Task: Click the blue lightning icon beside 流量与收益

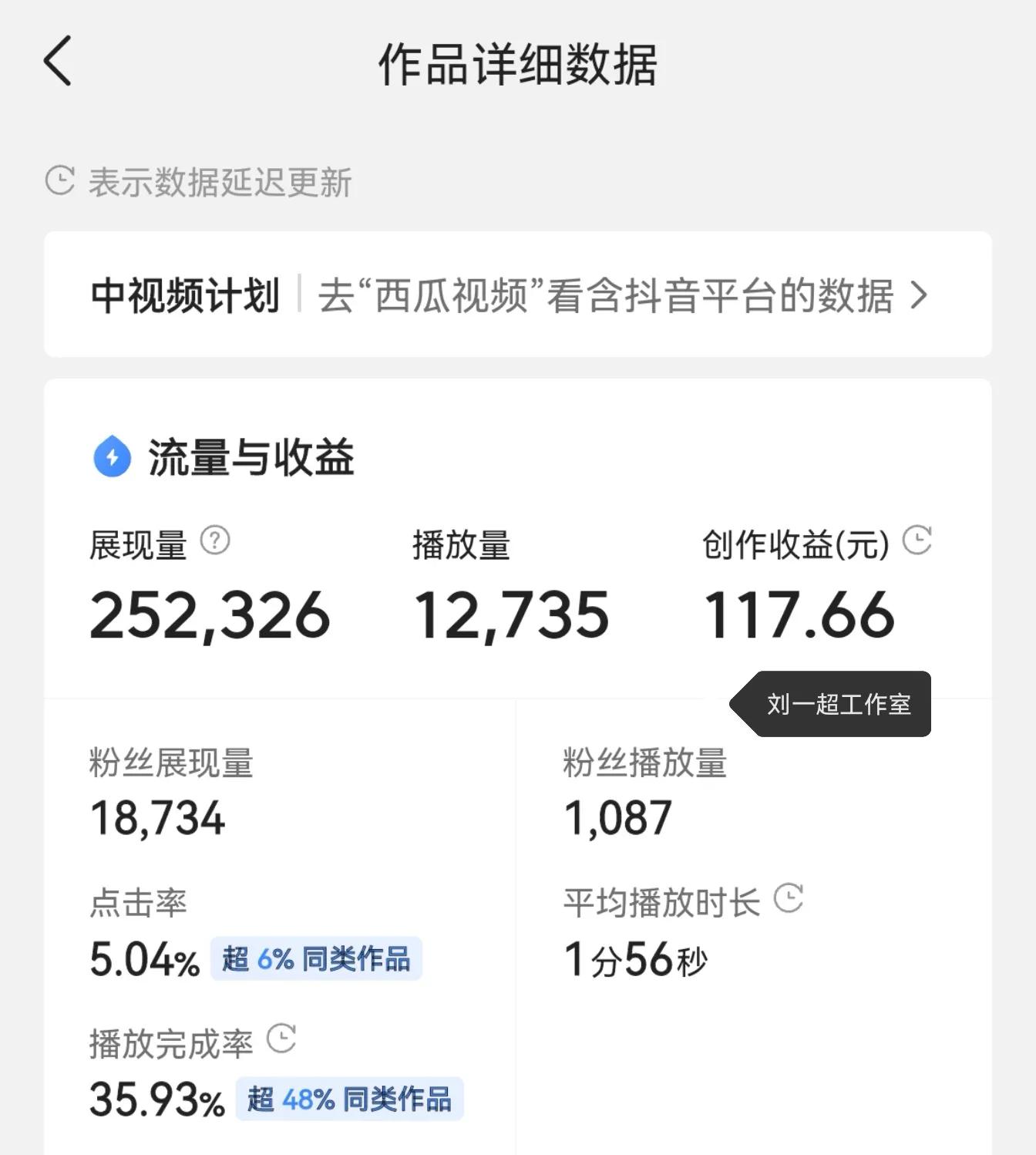Action: tap(111, 456)
